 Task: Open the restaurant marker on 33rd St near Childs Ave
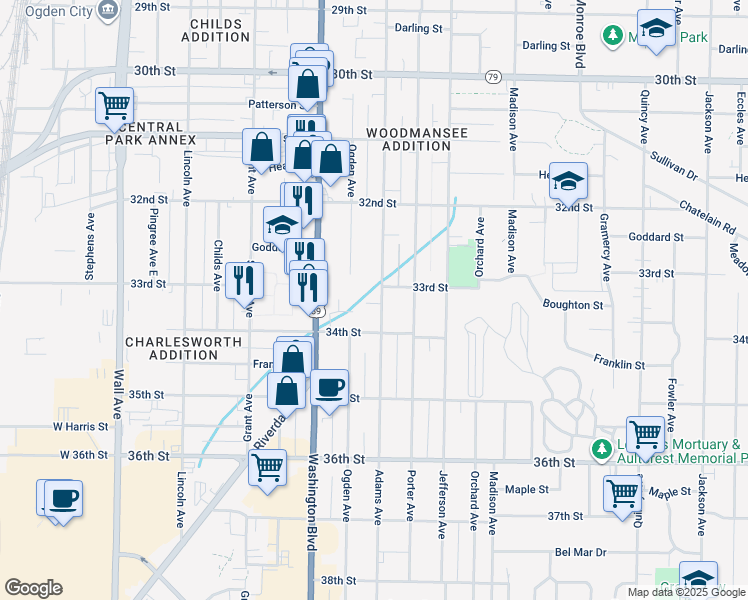[x=244, y=282]
